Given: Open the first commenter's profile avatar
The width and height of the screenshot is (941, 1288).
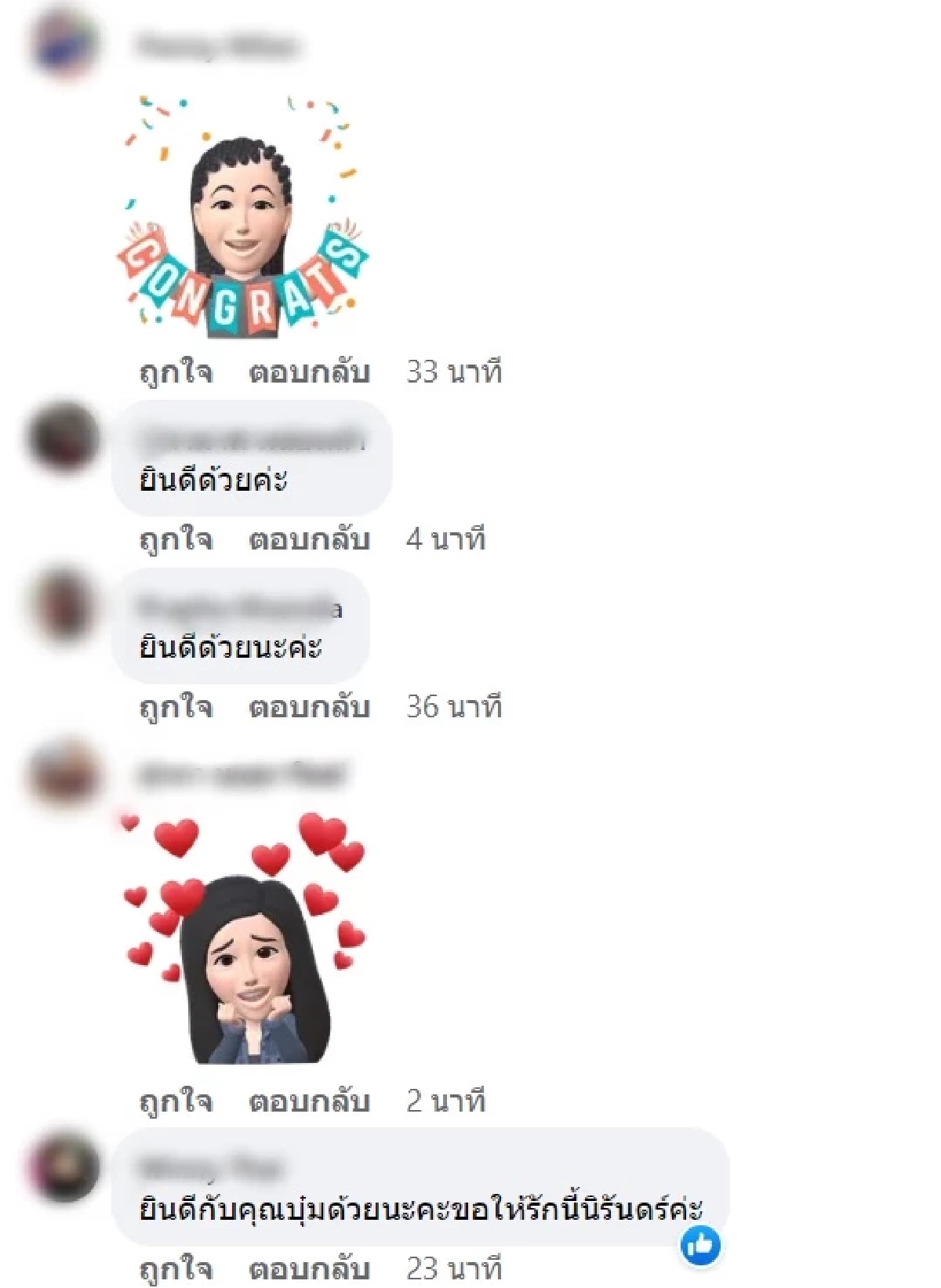Looking at the screenshot, I should (x=64, y=42).
